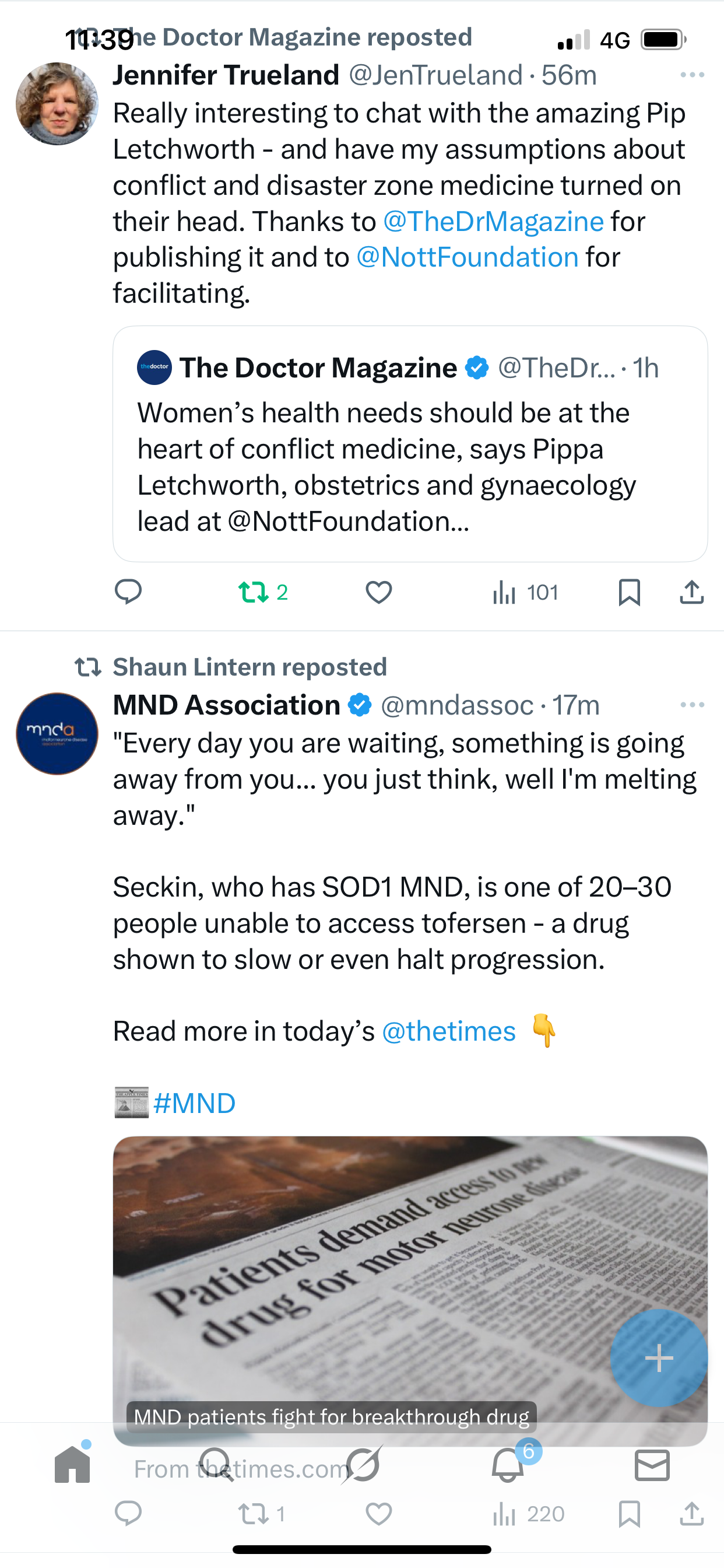This screenshot has height=1568, width=724.
Task: Open the @TheDrMagazine mention link
Action: click(493, 221)
